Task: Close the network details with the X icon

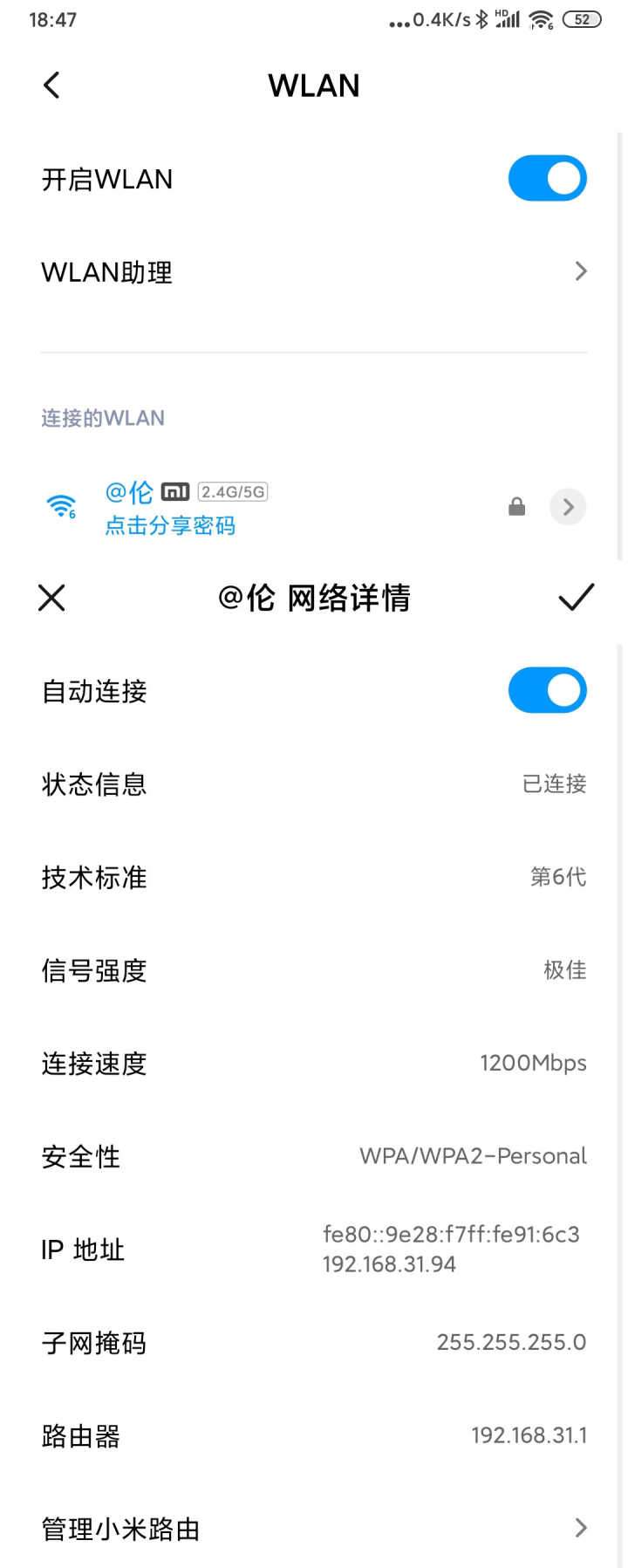Action: click(51, 597)
